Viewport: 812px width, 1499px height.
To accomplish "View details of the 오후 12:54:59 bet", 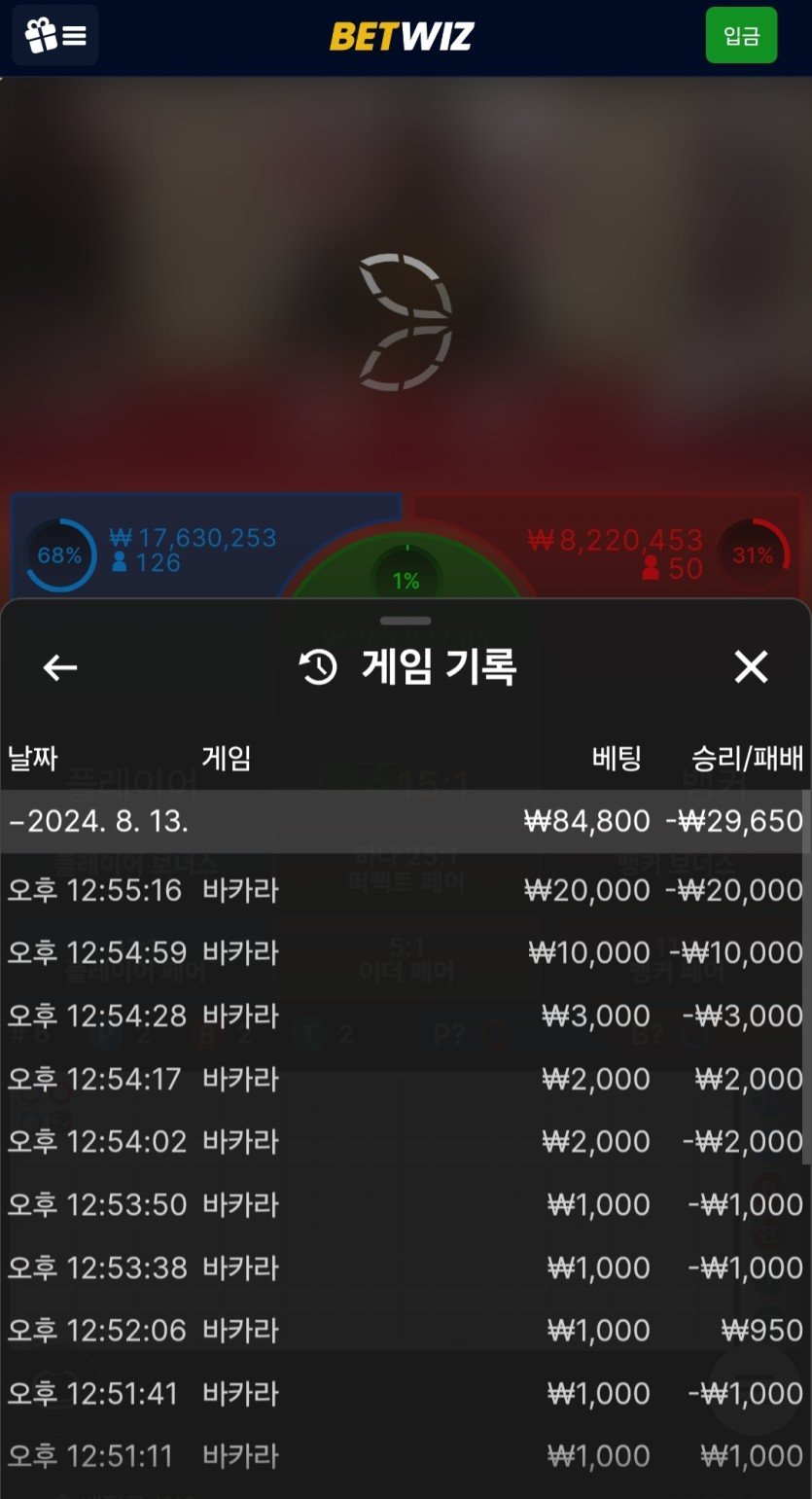I will pyautogui.click(x=405, y=952).
